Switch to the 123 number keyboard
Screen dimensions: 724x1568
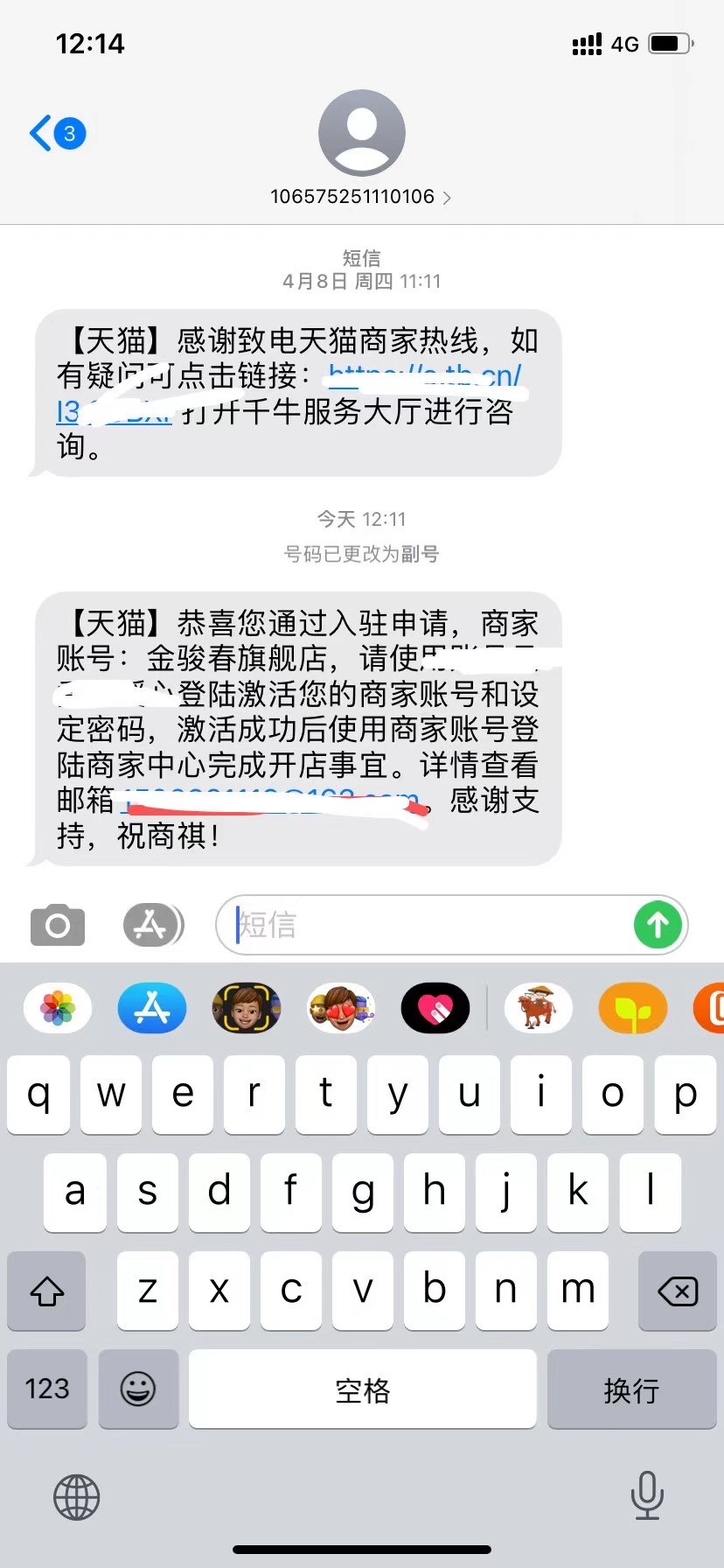pos(47,1389)
